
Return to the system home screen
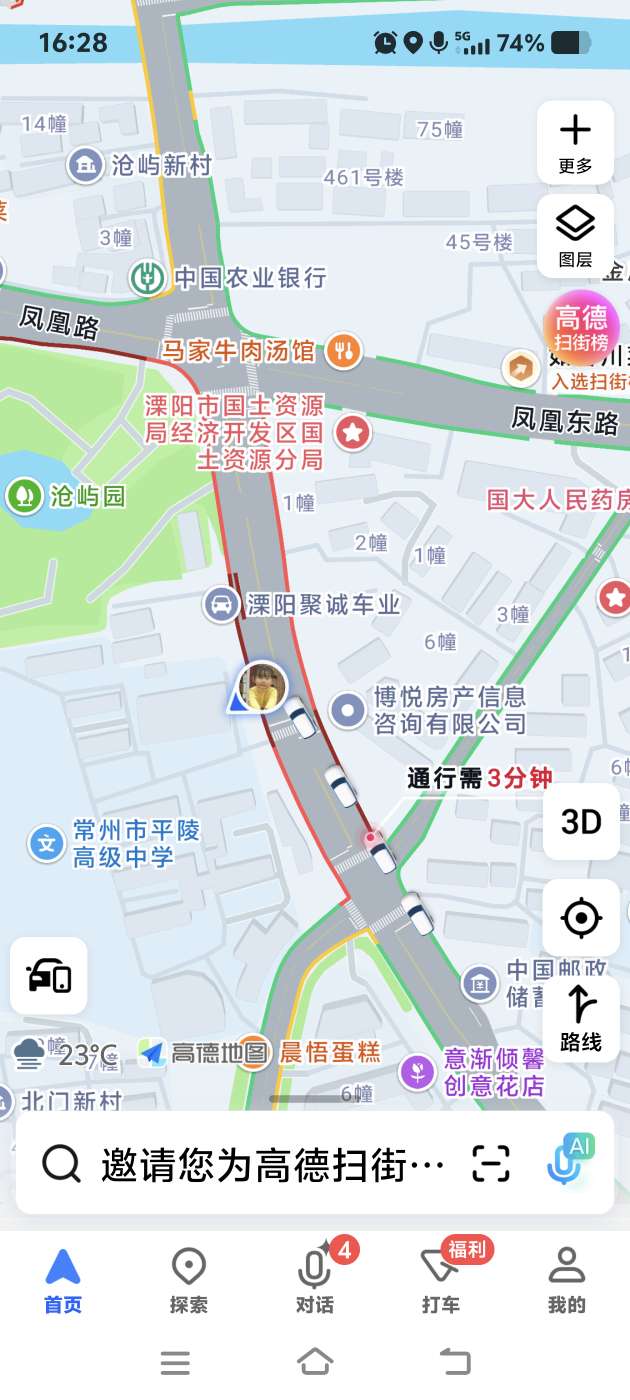click(315, 1361)
